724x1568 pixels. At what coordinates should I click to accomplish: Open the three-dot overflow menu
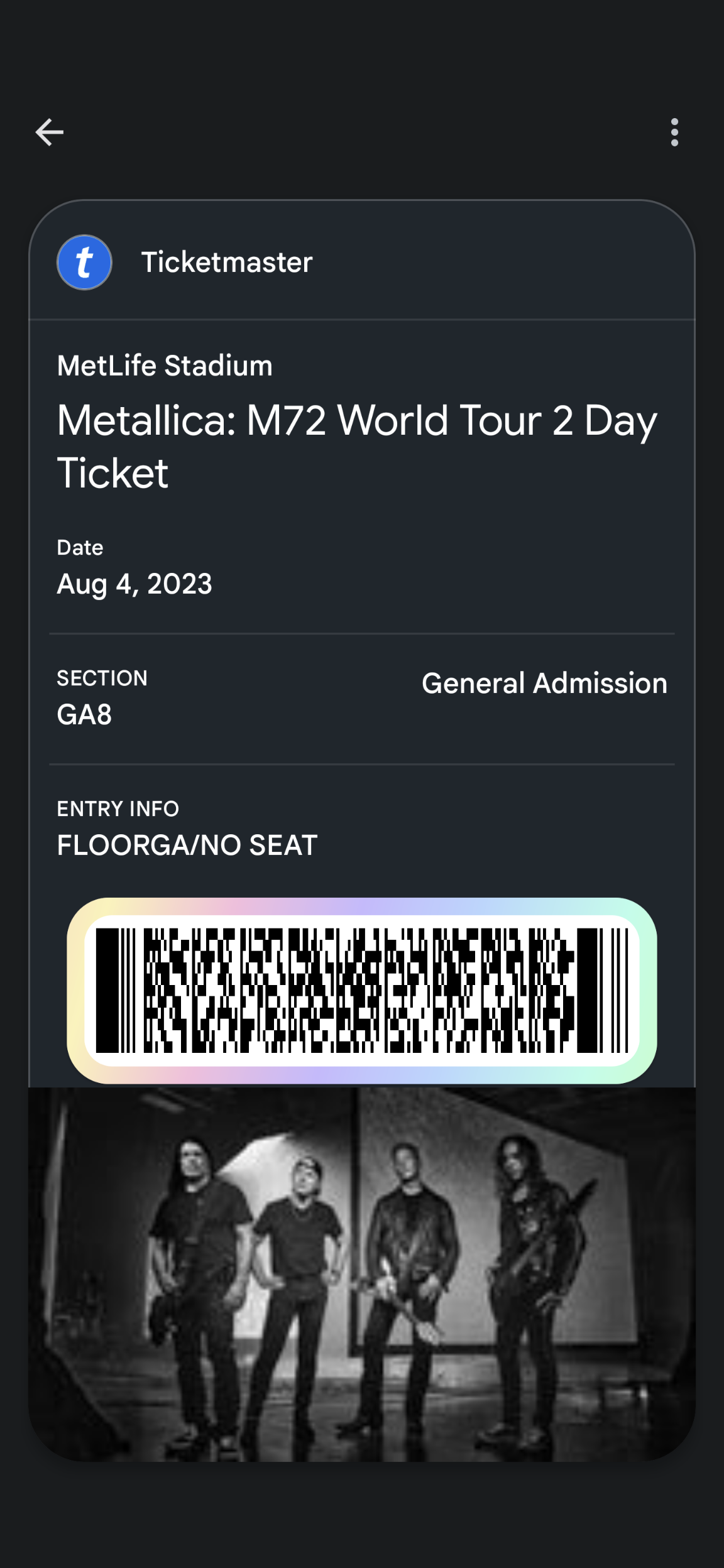point(674,132)
